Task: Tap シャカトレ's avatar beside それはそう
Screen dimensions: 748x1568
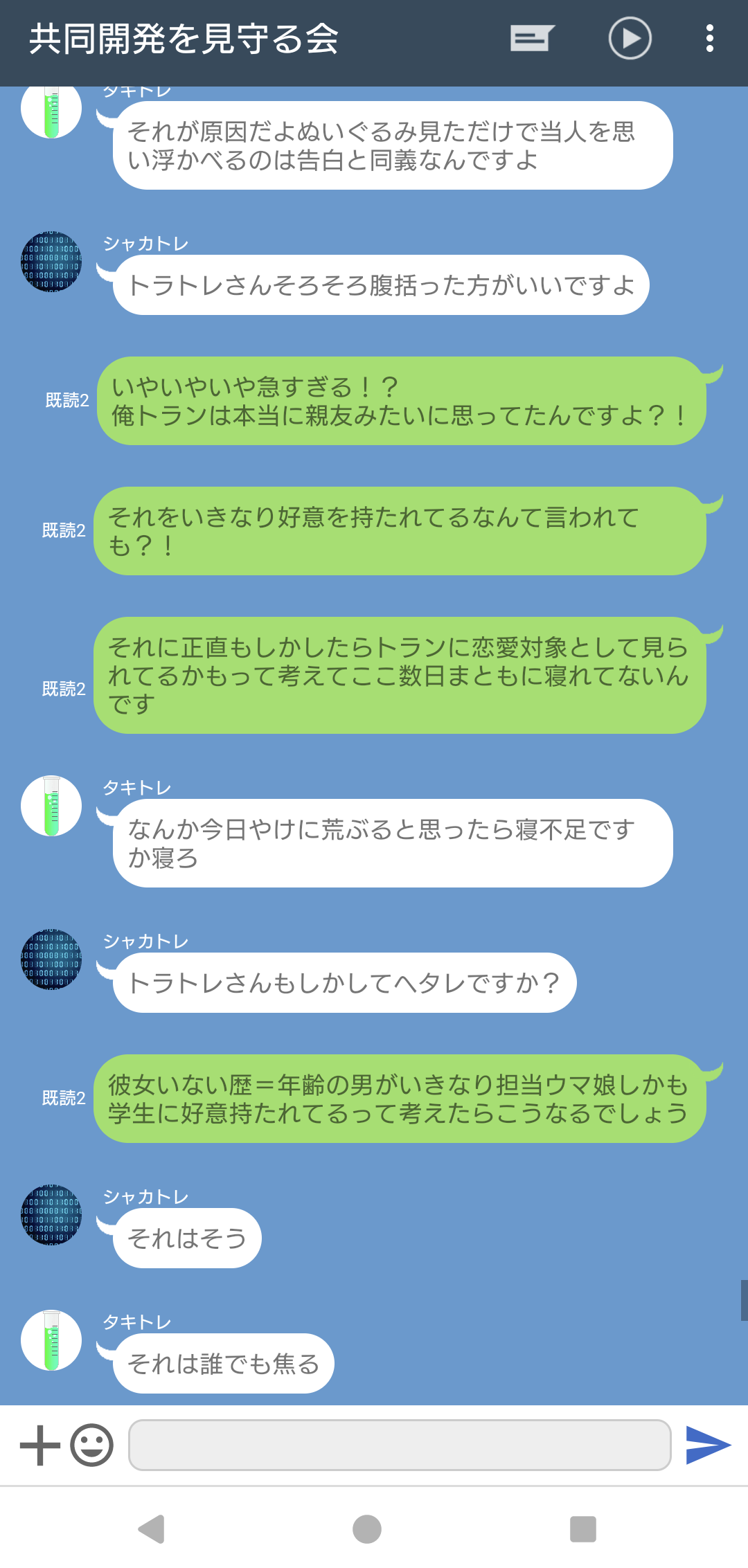Action: point(51,1215)
